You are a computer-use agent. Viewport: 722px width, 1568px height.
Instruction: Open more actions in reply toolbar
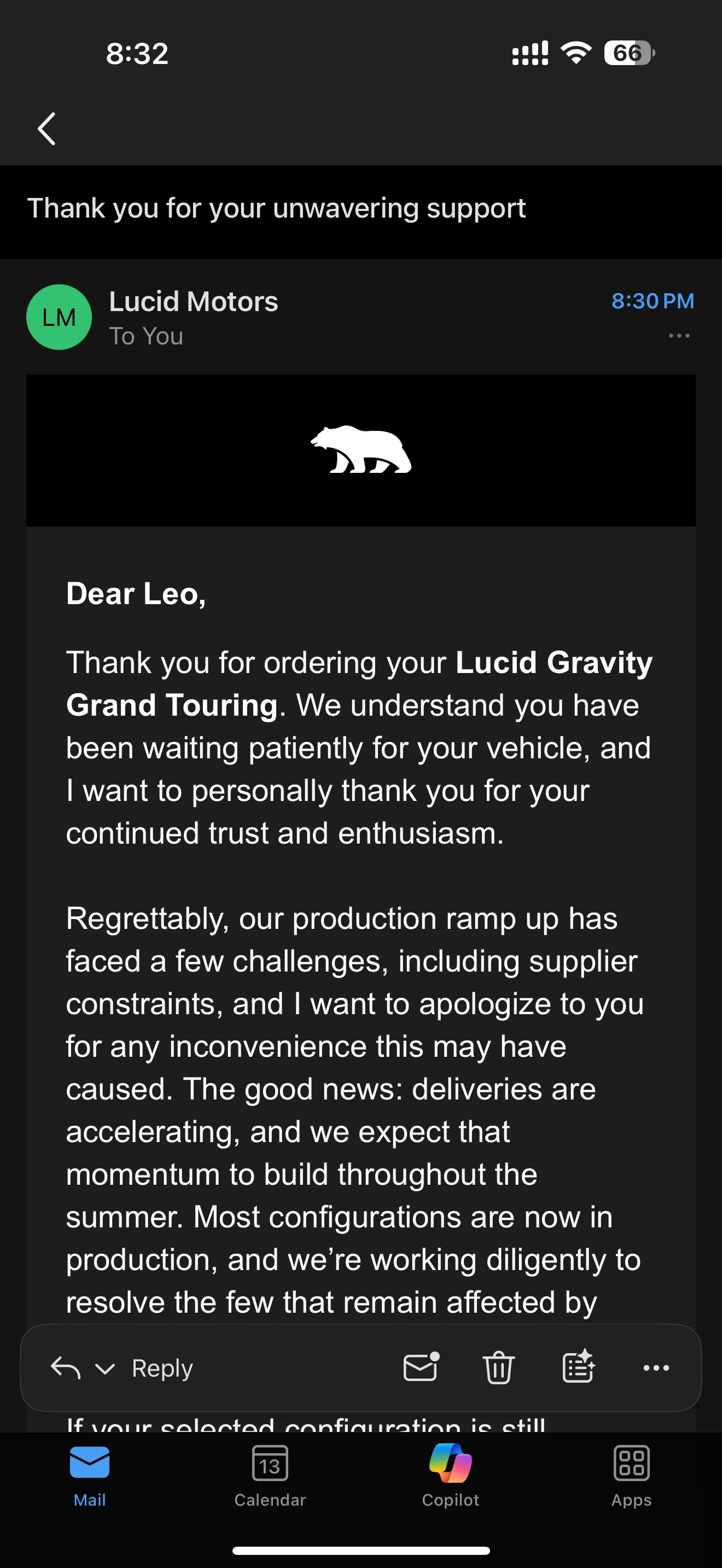point(656,1368)
